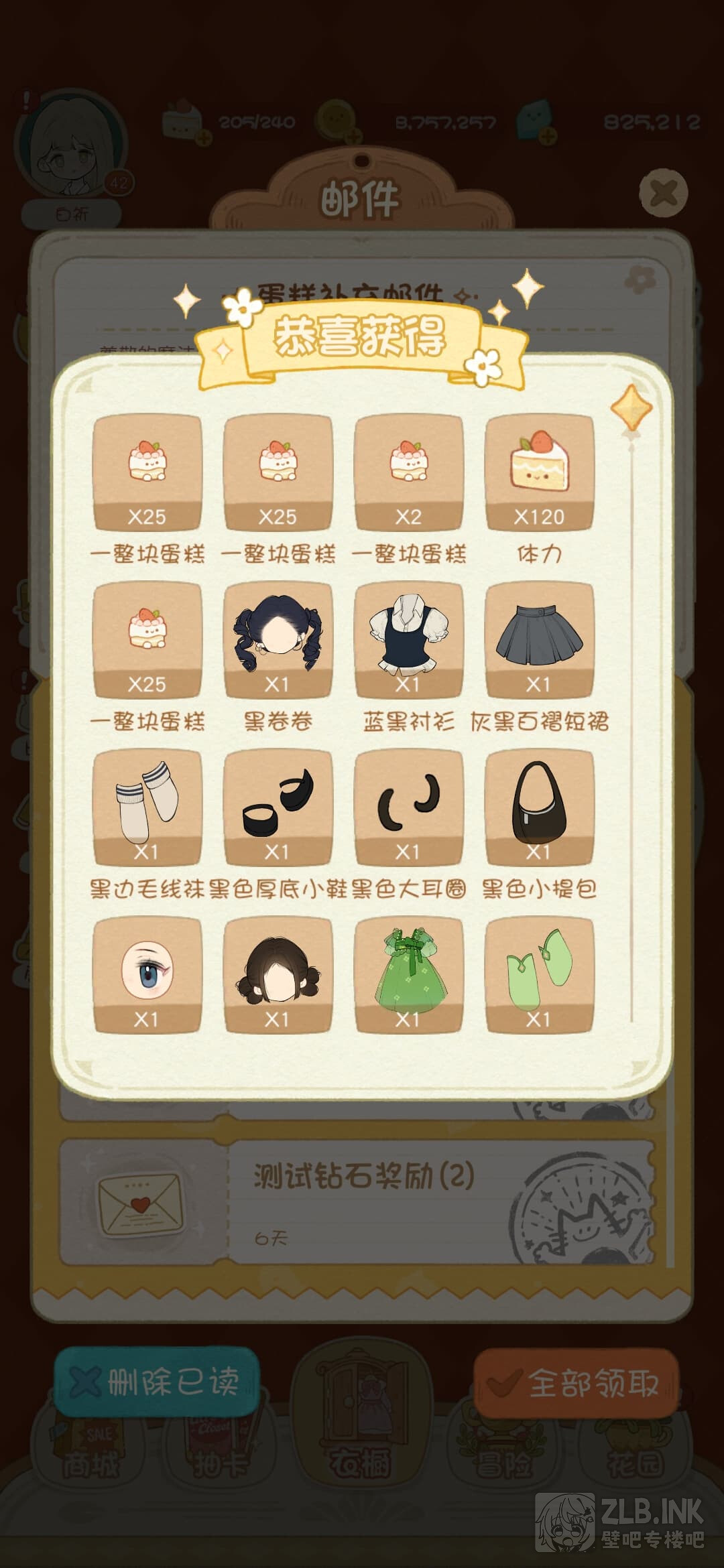View the 黑色厚底小鞋 reward

278,808
